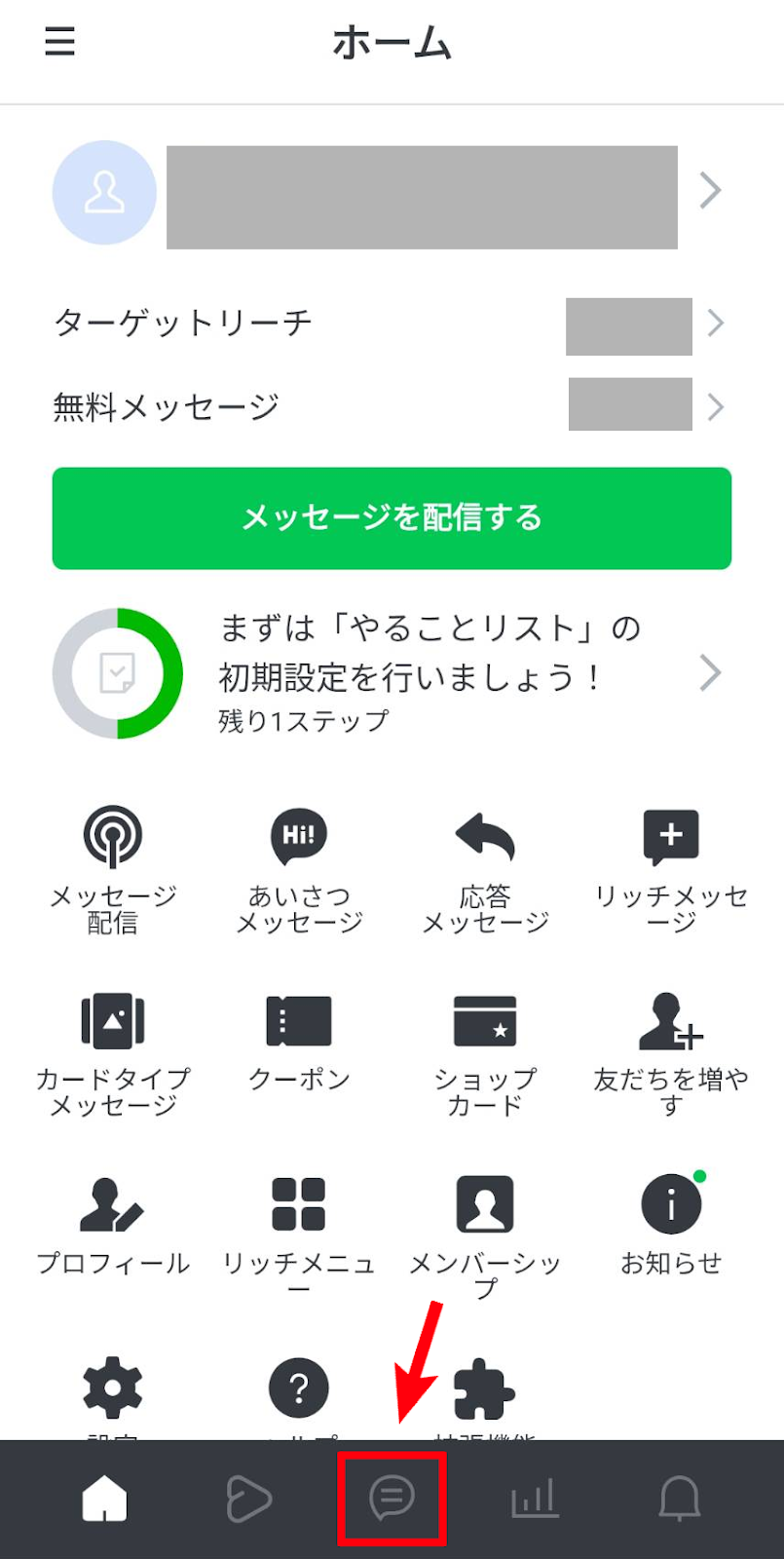Open メンバーシップ
Screen dimensions: 784x1559
tap(485, 1233)
